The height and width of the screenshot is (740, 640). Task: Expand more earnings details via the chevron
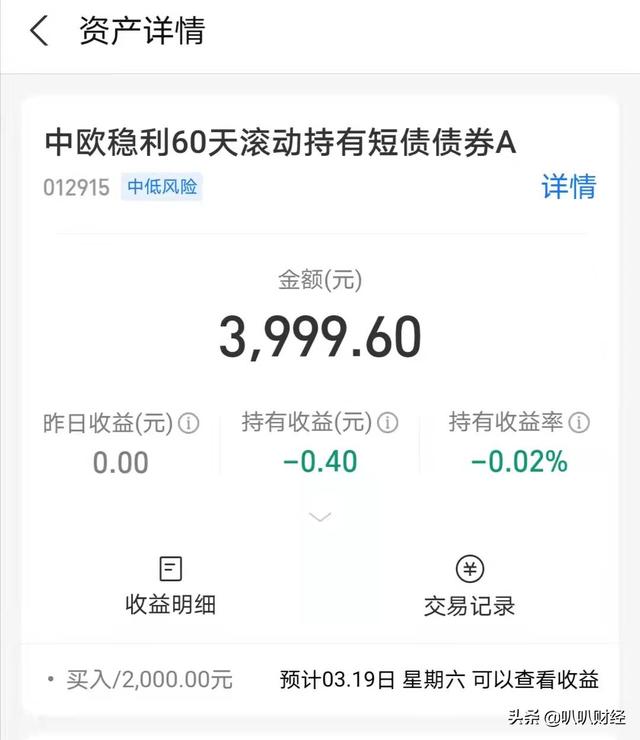pos(320,517)
